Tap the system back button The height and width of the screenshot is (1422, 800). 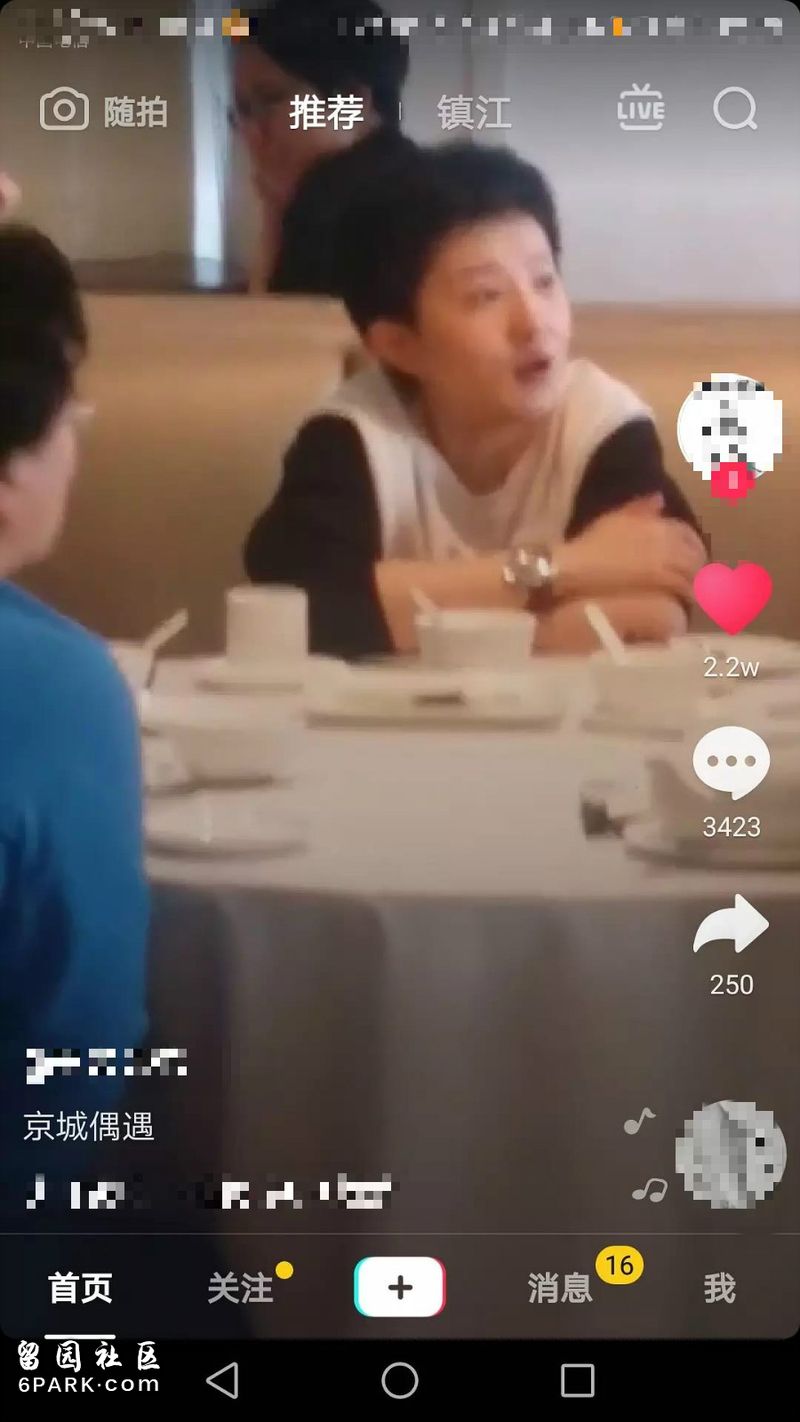pyautogui.click(x=222, y=1381)
